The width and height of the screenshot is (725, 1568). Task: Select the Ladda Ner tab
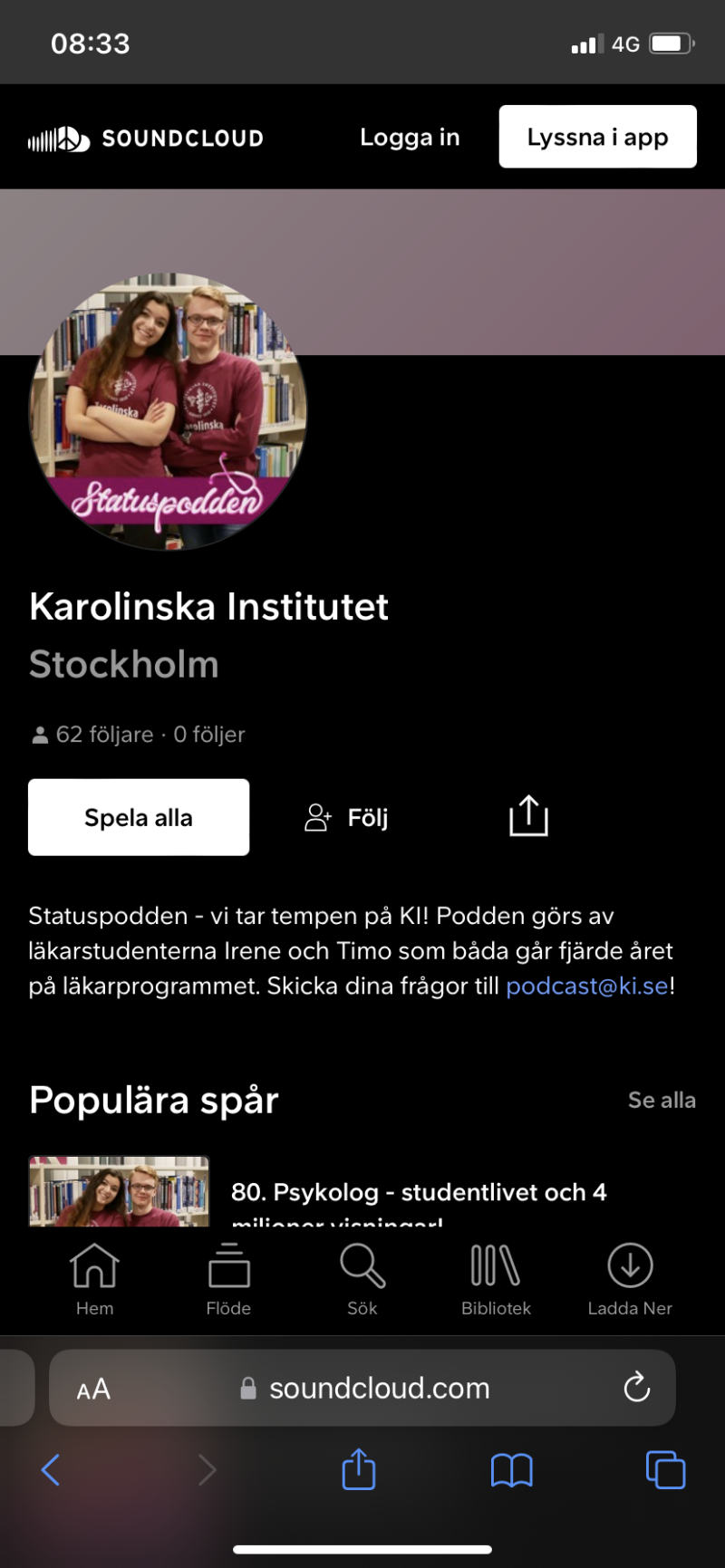coord(630,1279)
